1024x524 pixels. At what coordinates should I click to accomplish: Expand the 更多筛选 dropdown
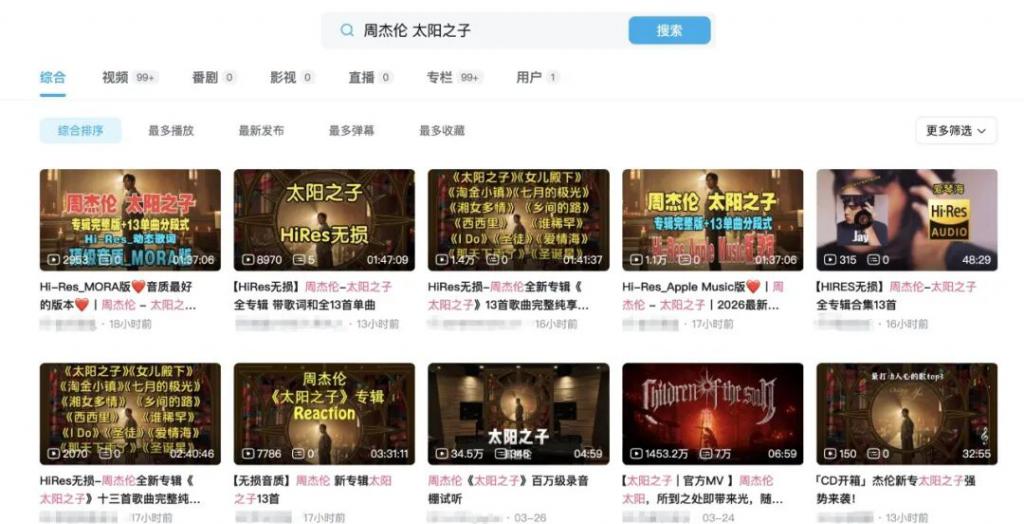click(955, 130)
